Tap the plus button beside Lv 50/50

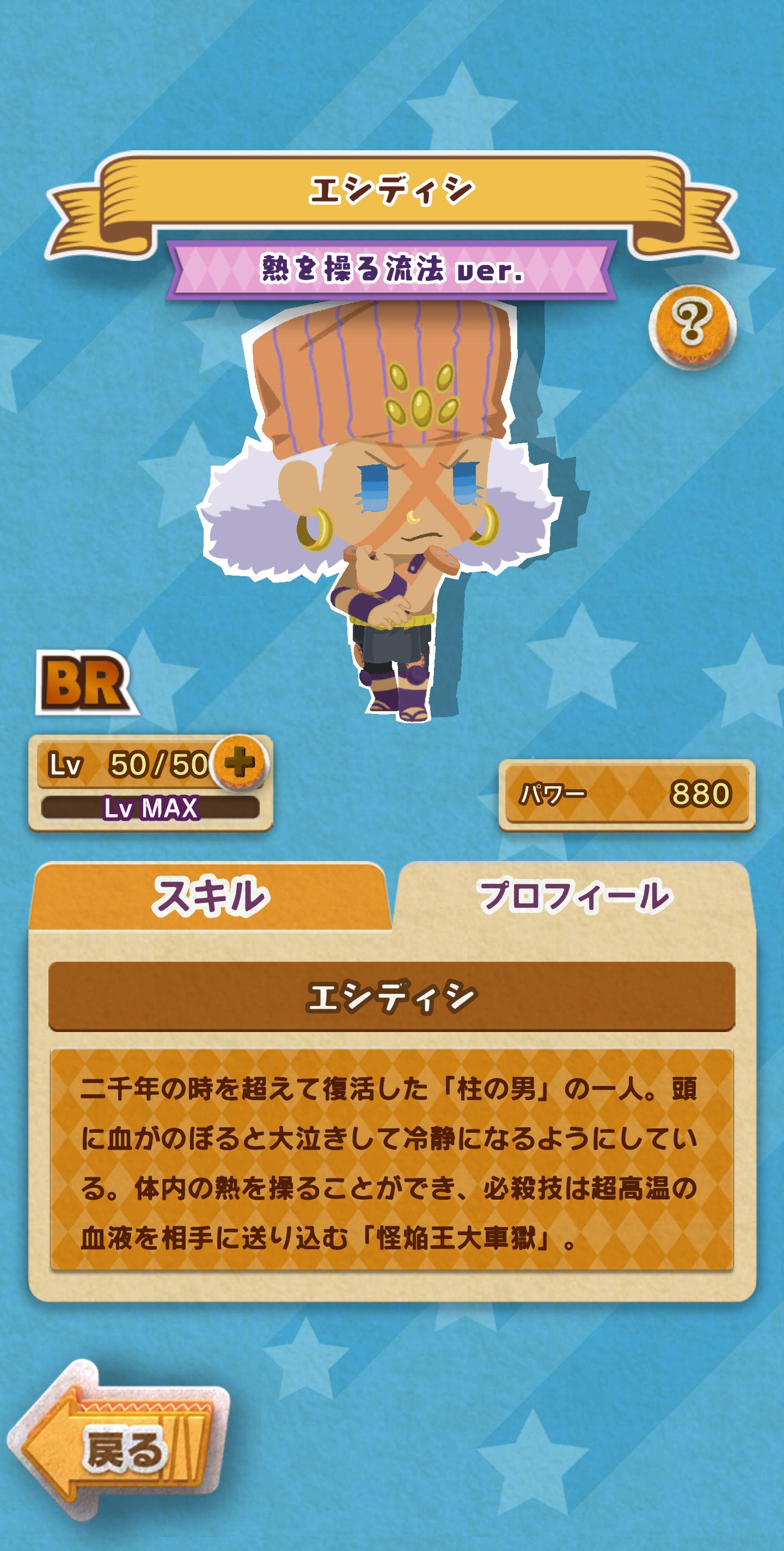pyautogui.click(x=240, y=763)
